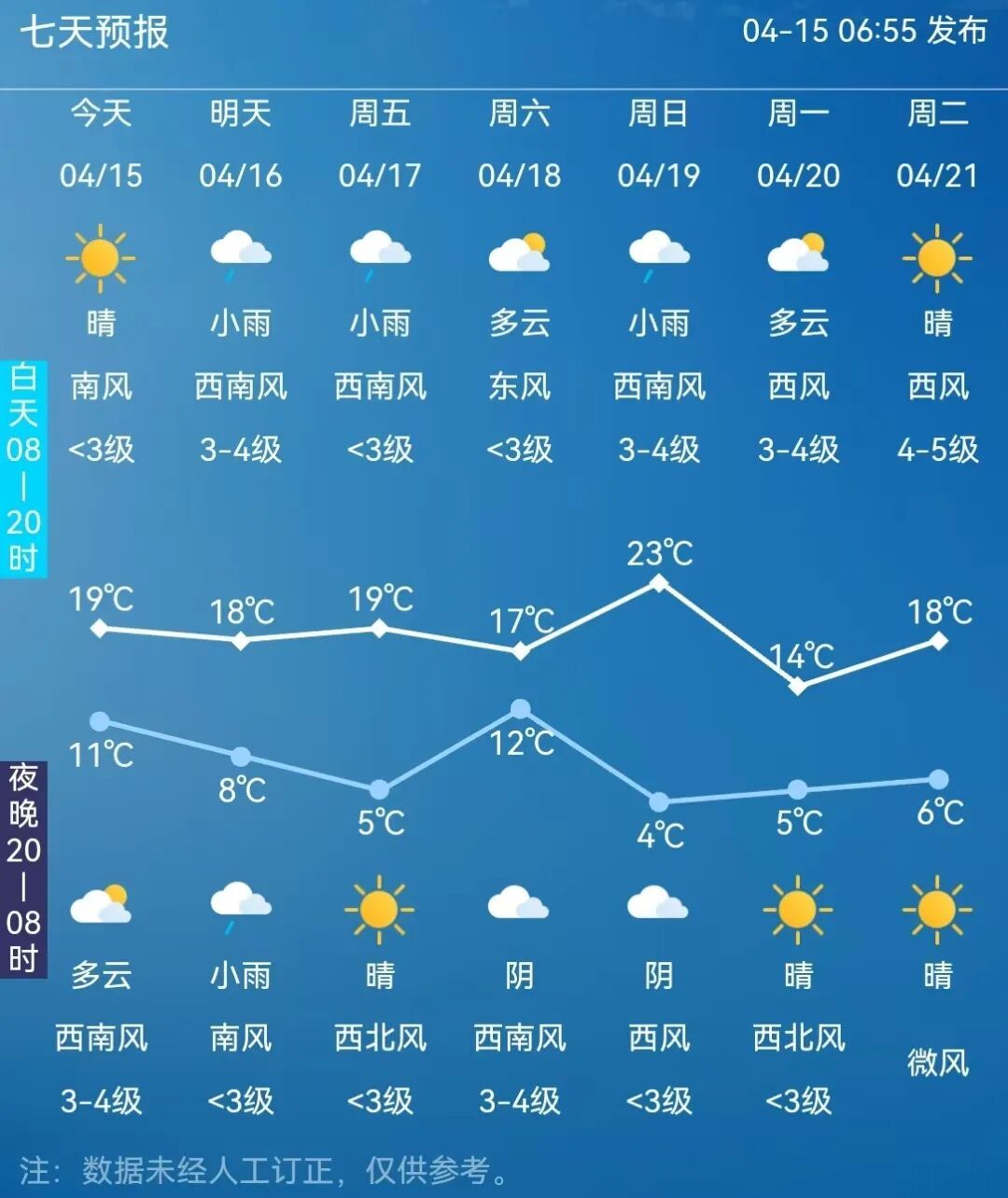1008x1198 pixels.
Task: Select the light rain icon under 明天 04/16
Action: [240, 257]
